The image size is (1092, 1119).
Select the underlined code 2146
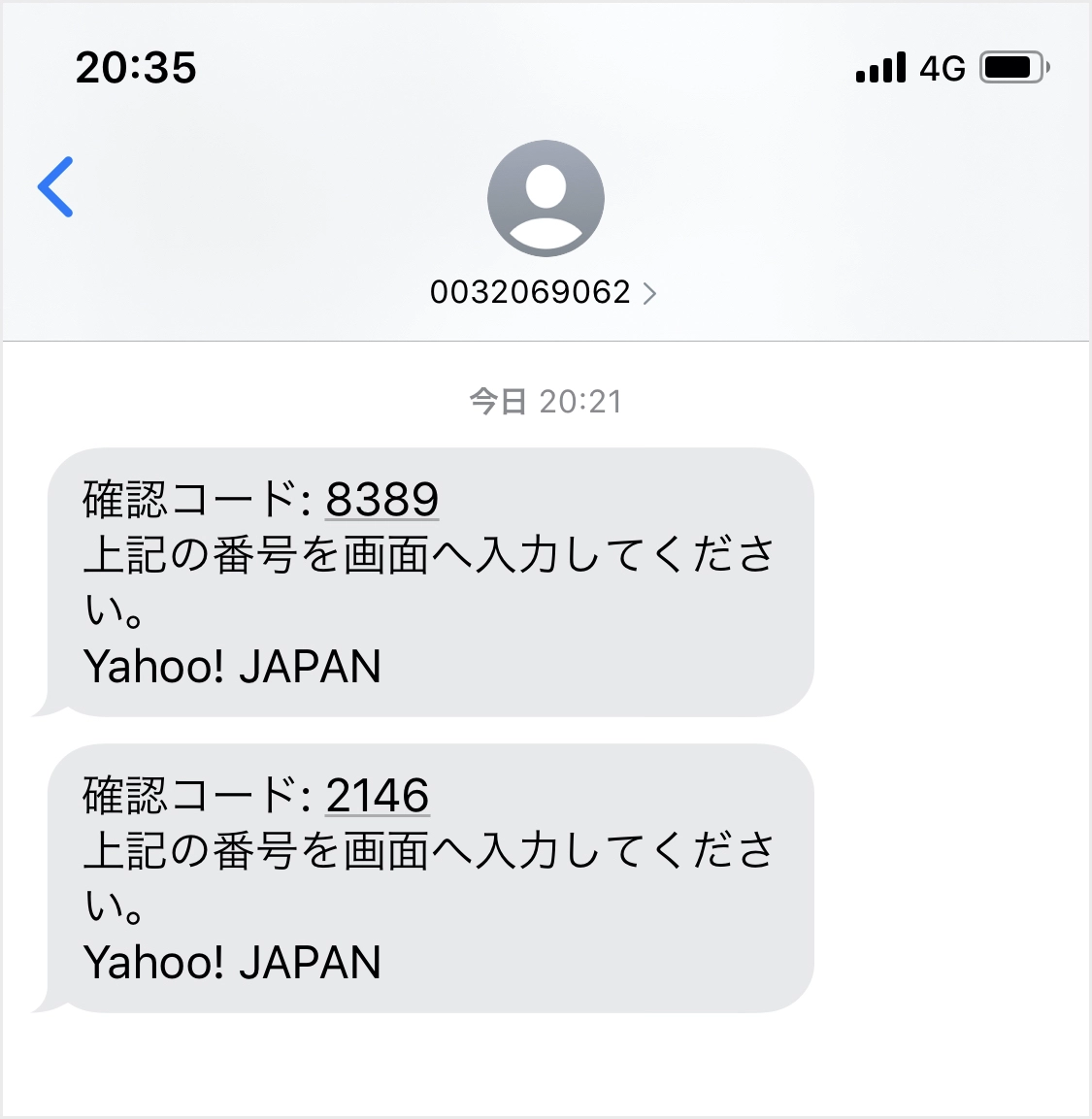pos(377,796)
